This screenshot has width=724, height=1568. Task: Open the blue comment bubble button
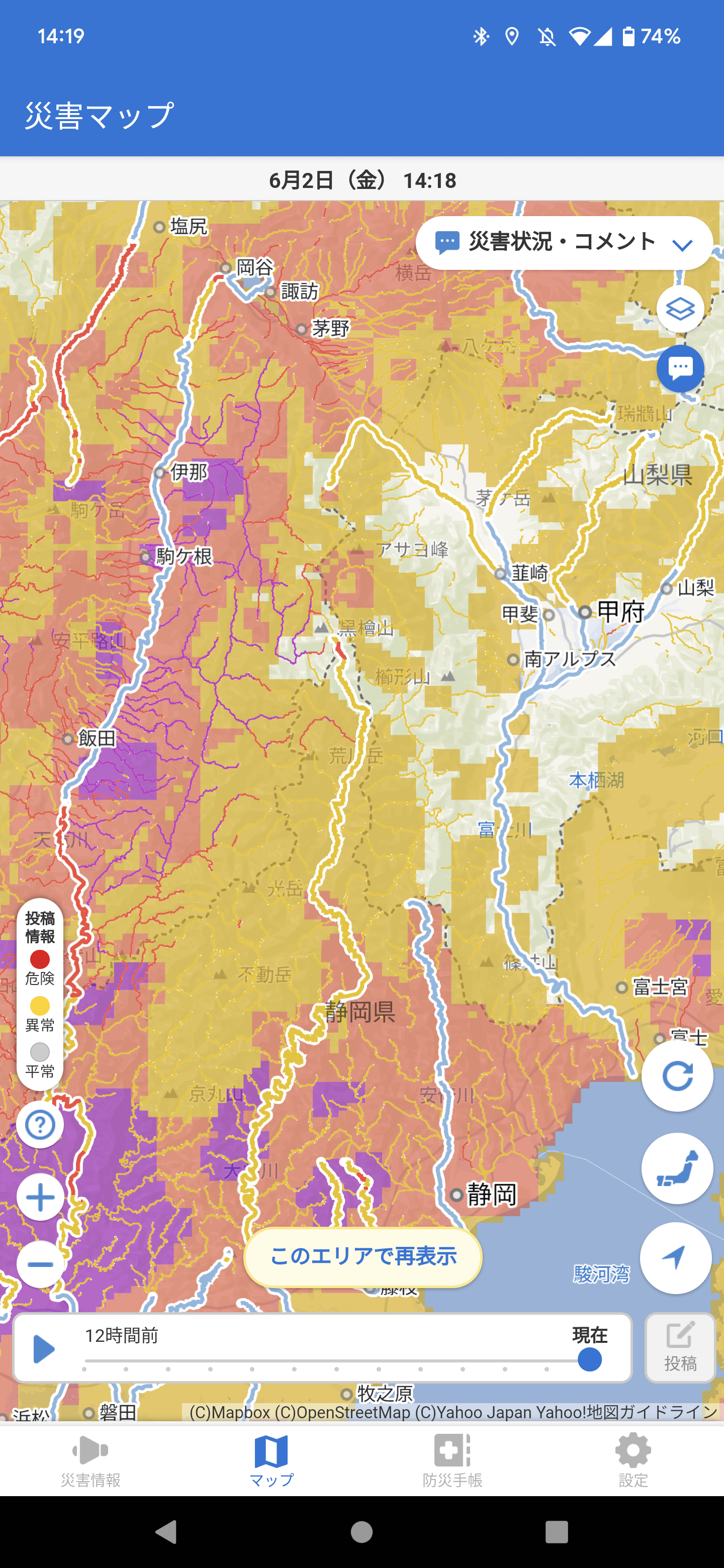[x=680, y=368]
